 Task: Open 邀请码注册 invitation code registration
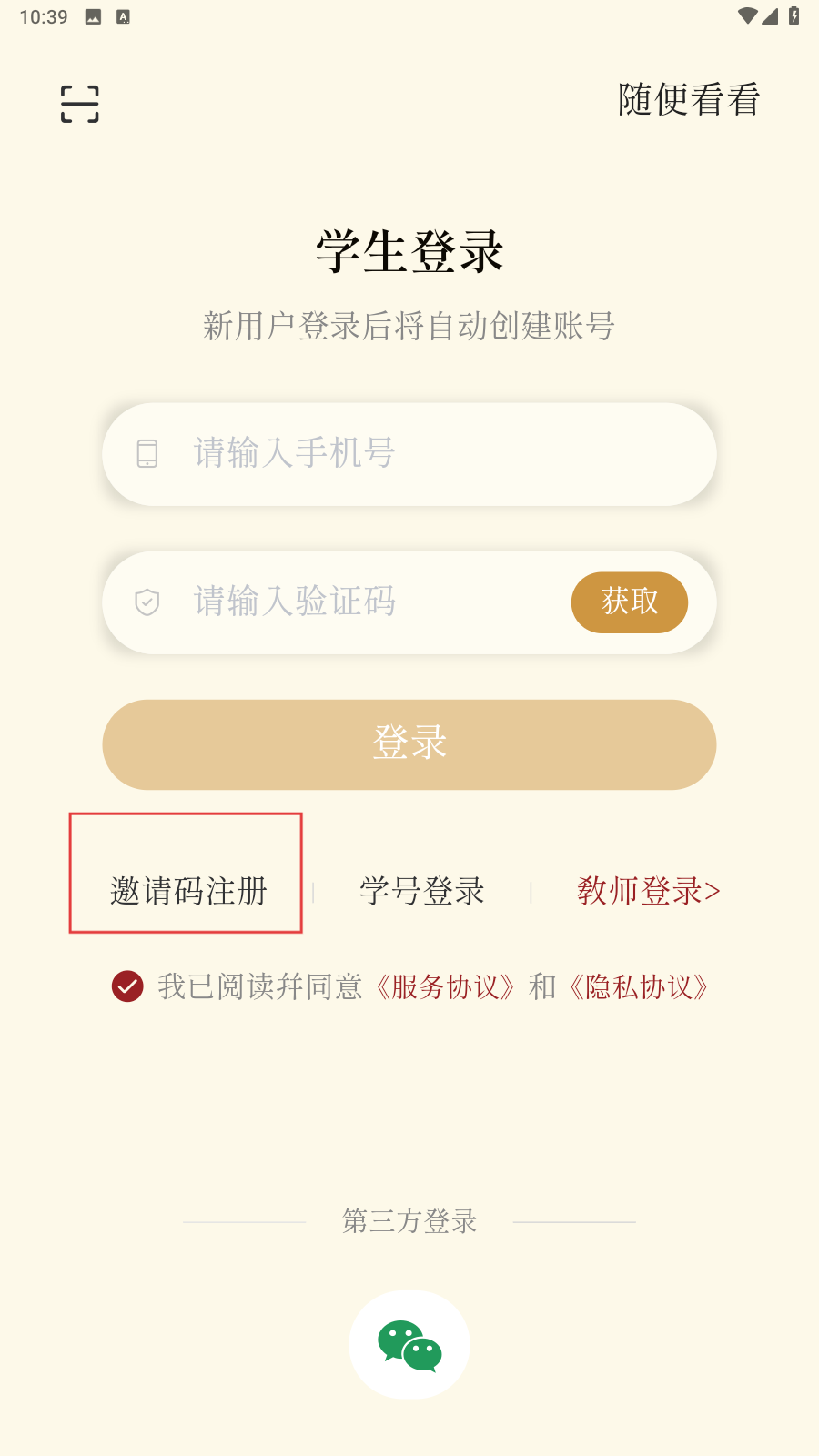click(188, 891)
